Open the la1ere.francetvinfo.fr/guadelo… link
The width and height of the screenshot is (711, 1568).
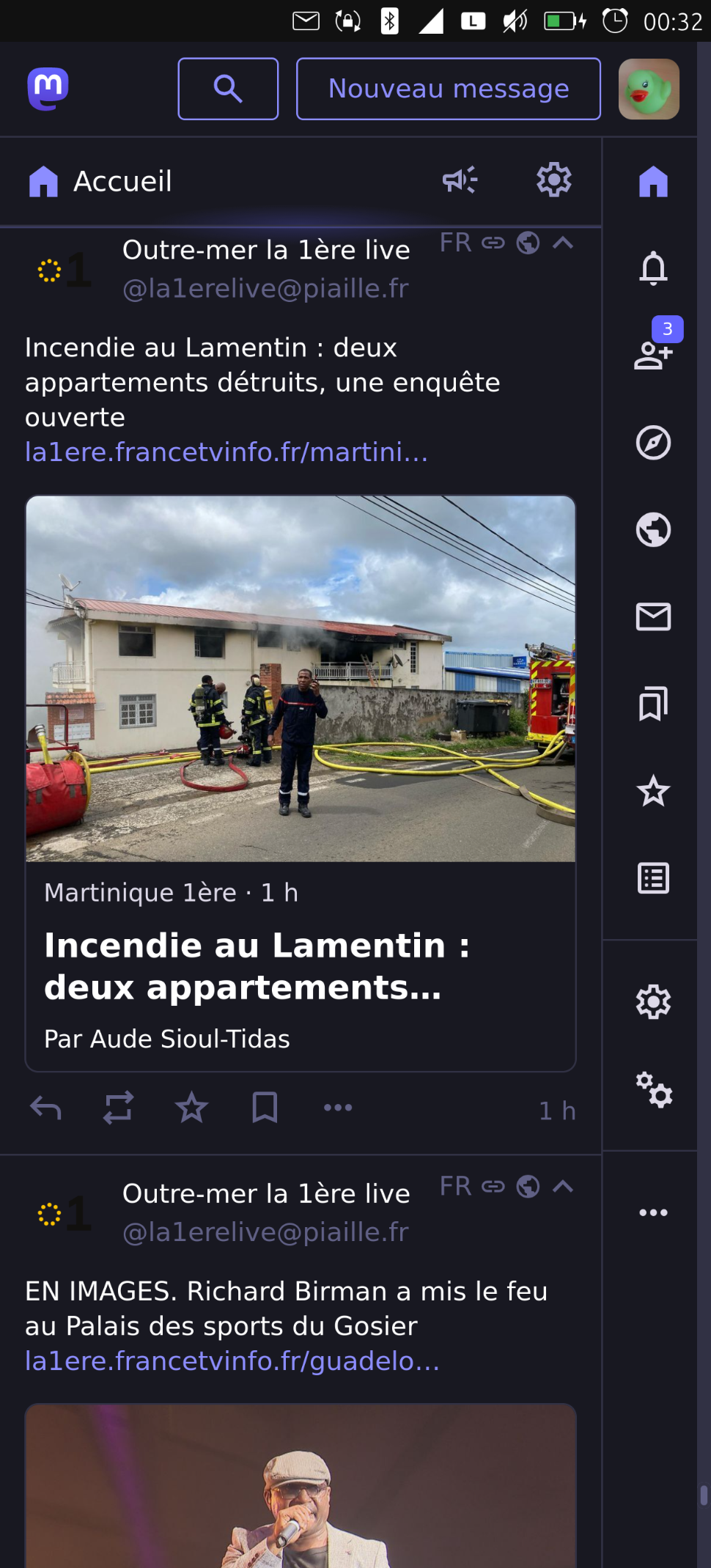pos(232,1361)
